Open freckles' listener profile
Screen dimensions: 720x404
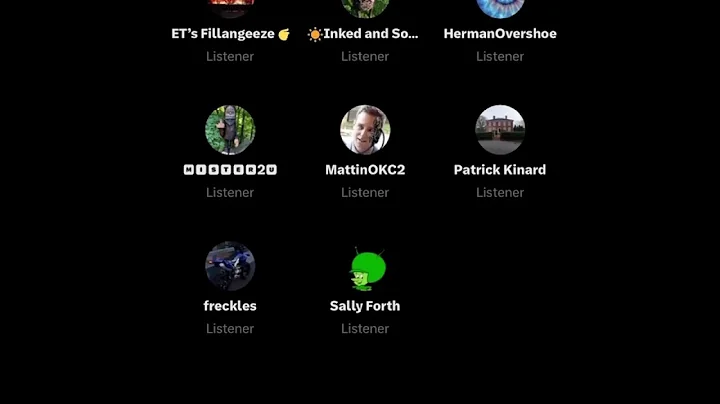click(x=230, y=267)
